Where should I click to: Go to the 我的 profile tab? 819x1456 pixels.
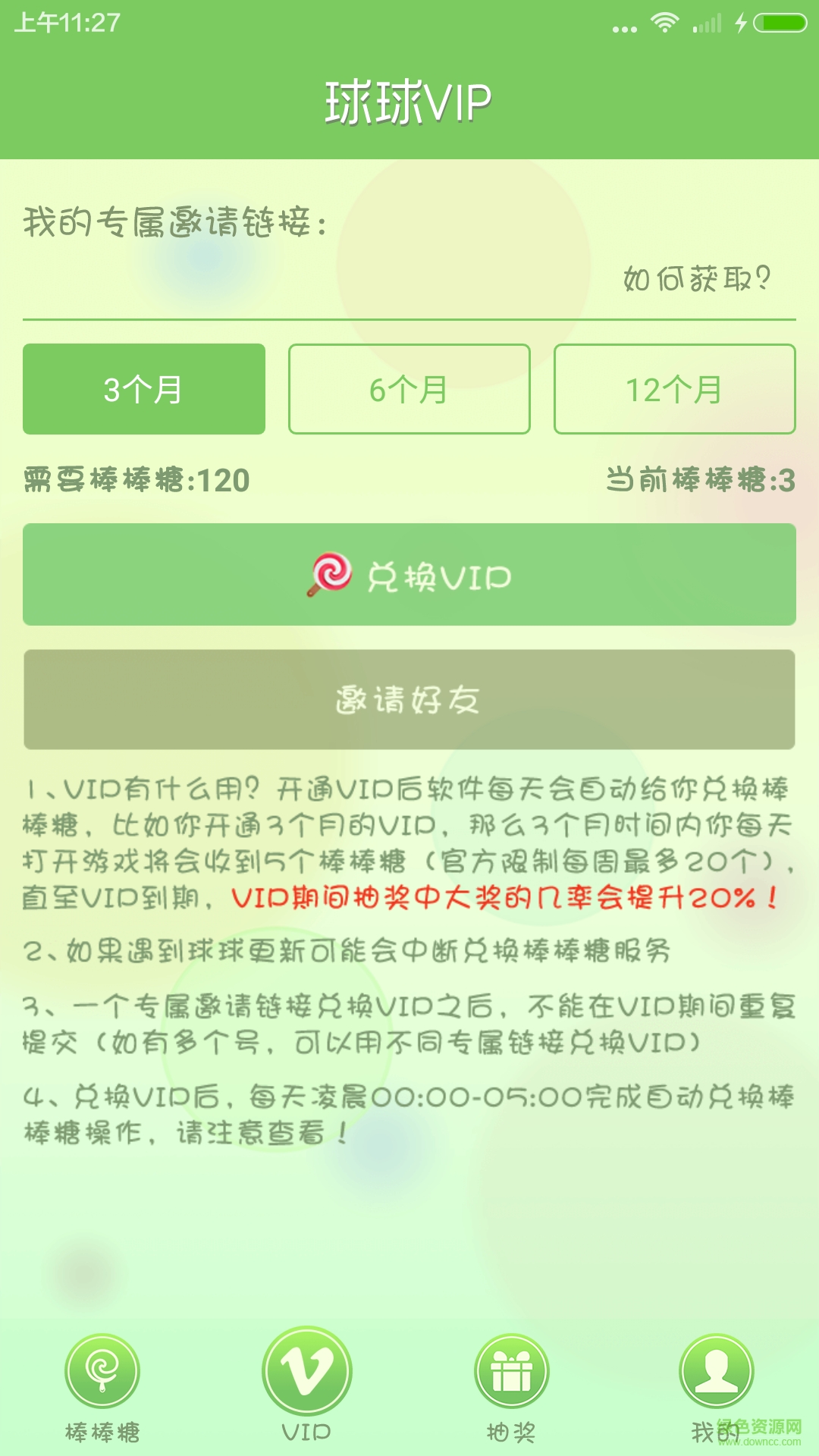tap(716, 1386)
